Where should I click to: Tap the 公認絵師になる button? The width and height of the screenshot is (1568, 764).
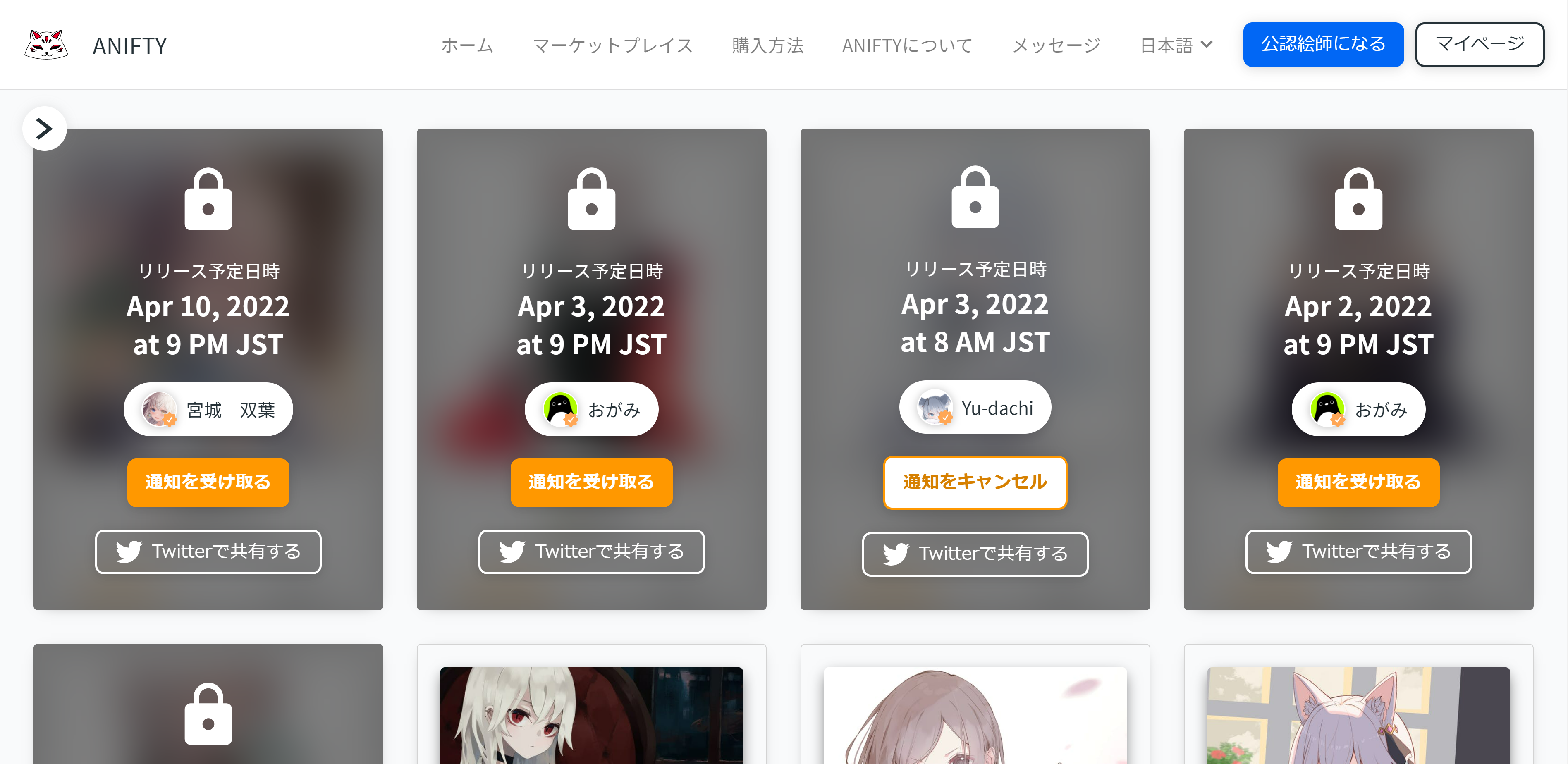pos(1323,44)
